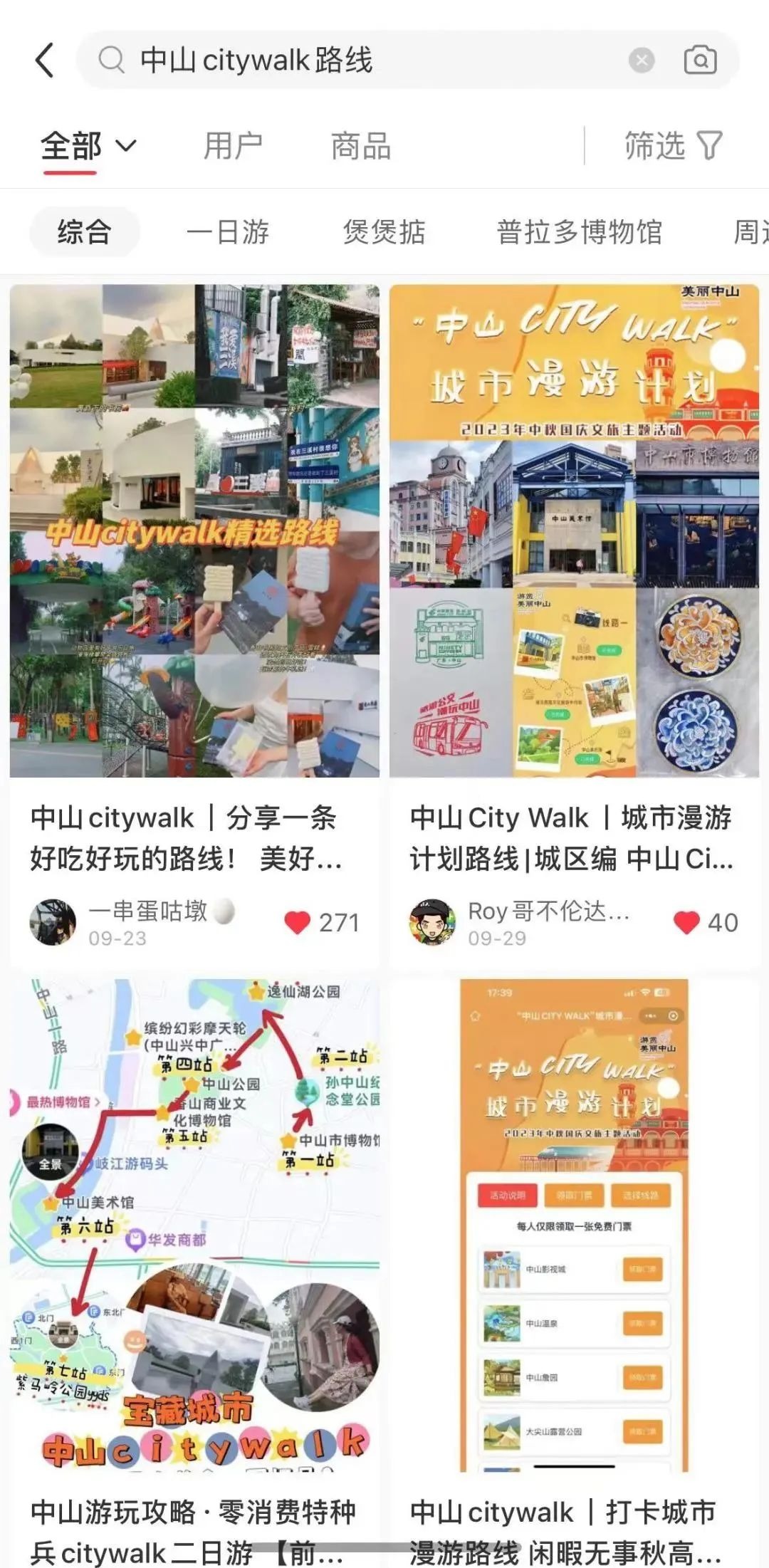This screenshot has height=1568, width=769.
Task: Open Roy哥不伦达's profile avatar
Action: coord(432,922)
